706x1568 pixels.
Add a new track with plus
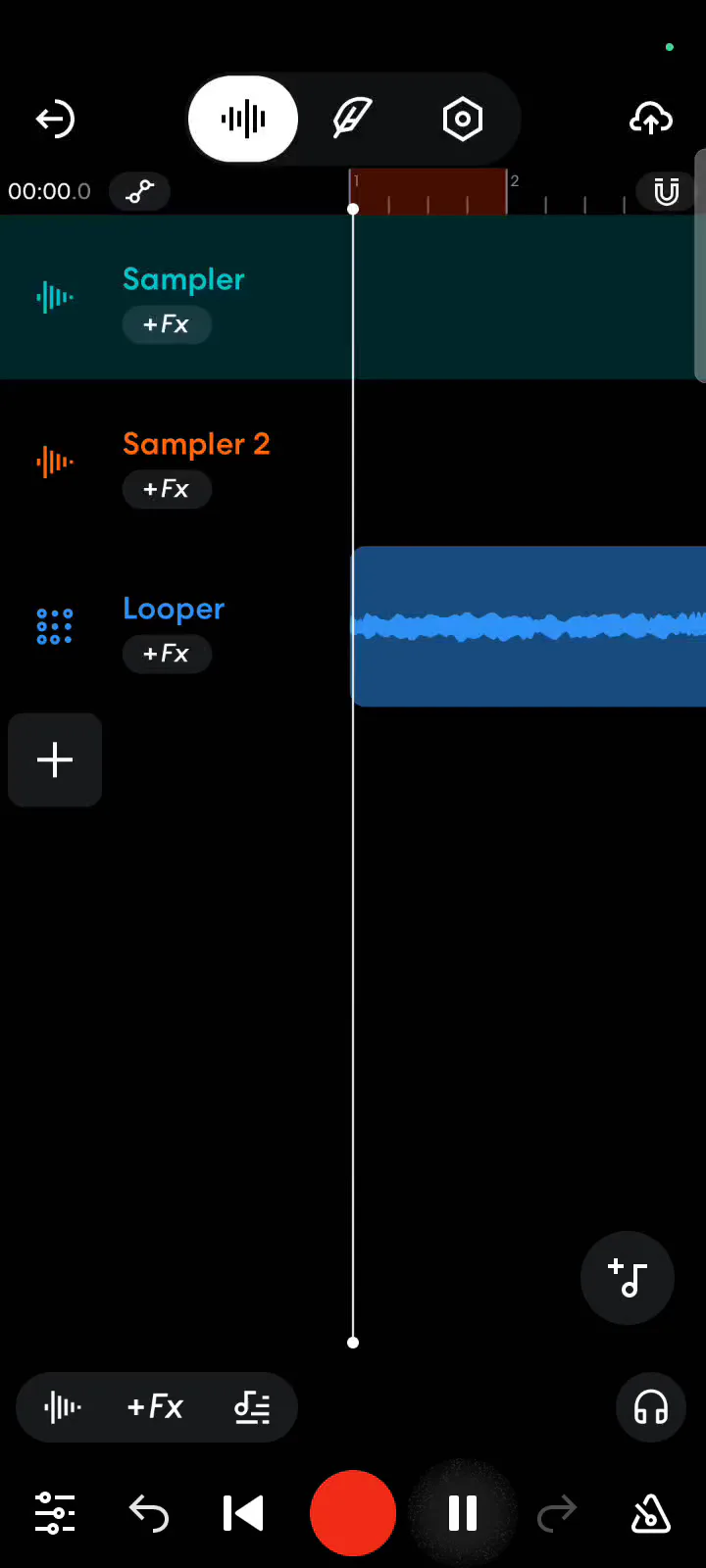pyautogui.click(x=55, y=759)
